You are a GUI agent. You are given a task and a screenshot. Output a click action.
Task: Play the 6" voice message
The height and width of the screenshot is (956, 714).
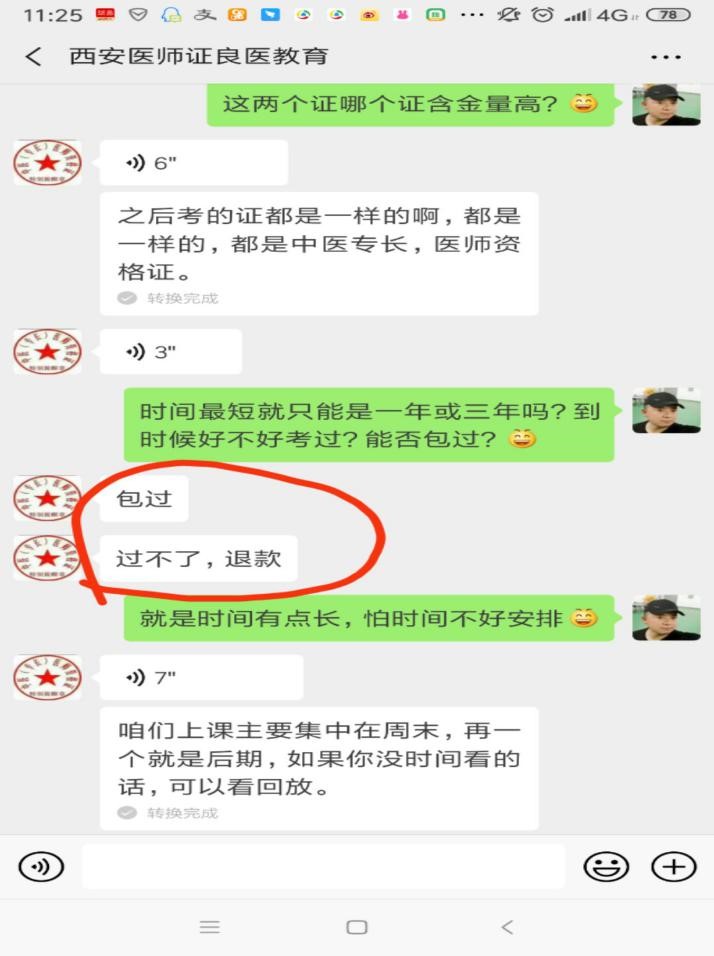click(x=193, y=163)
